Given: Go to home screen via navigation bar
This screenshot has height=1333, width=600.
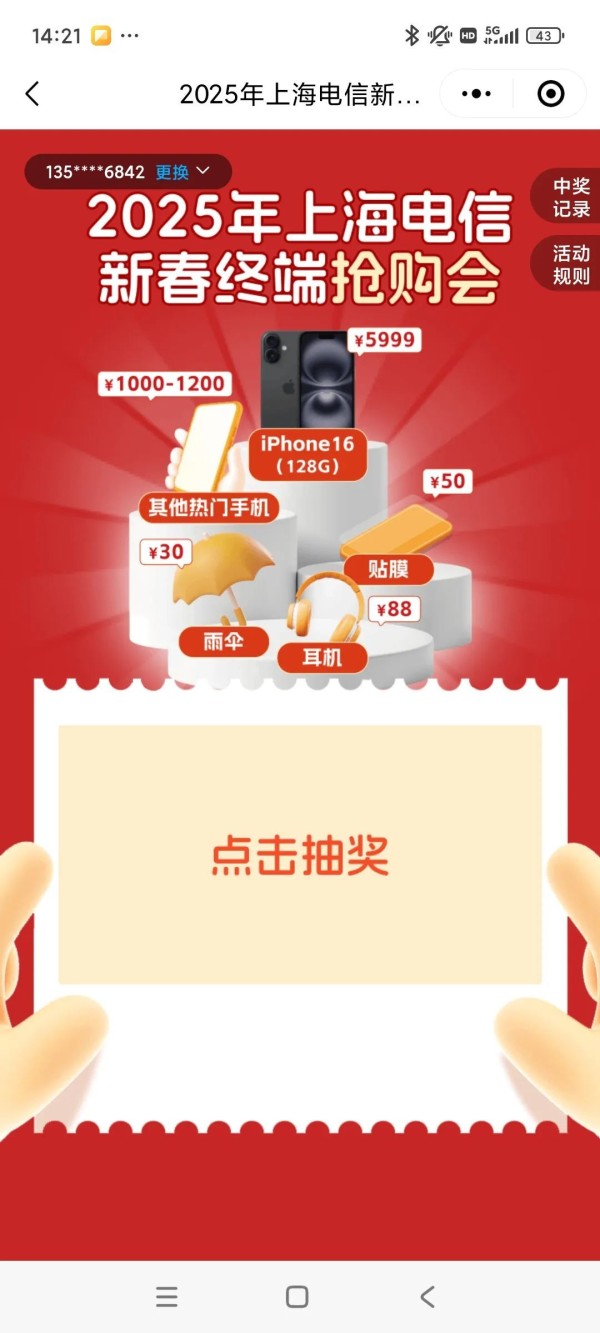Looking at the screenshot, I should [x=297, y=1297].
